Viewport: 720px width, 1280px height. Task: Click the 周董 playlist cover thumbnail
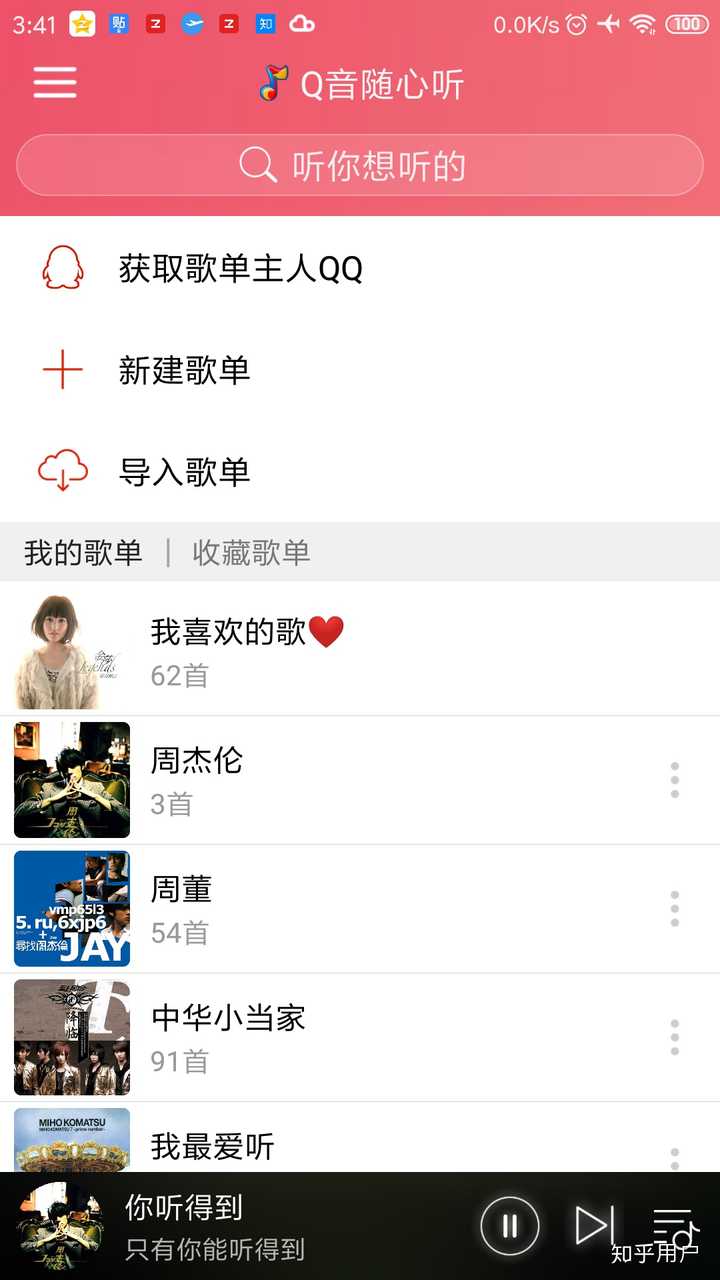(x=71, y=908)
